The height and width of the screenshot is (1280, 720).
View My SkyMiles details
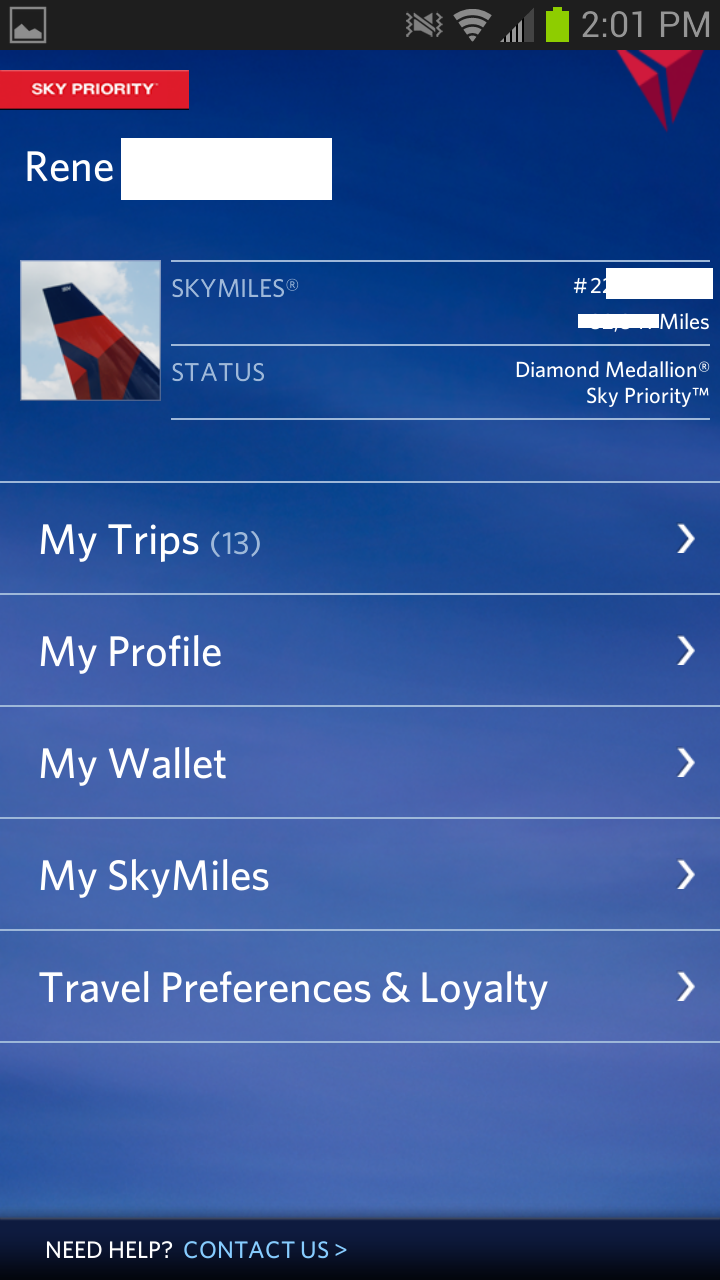[x=360, y=876]
